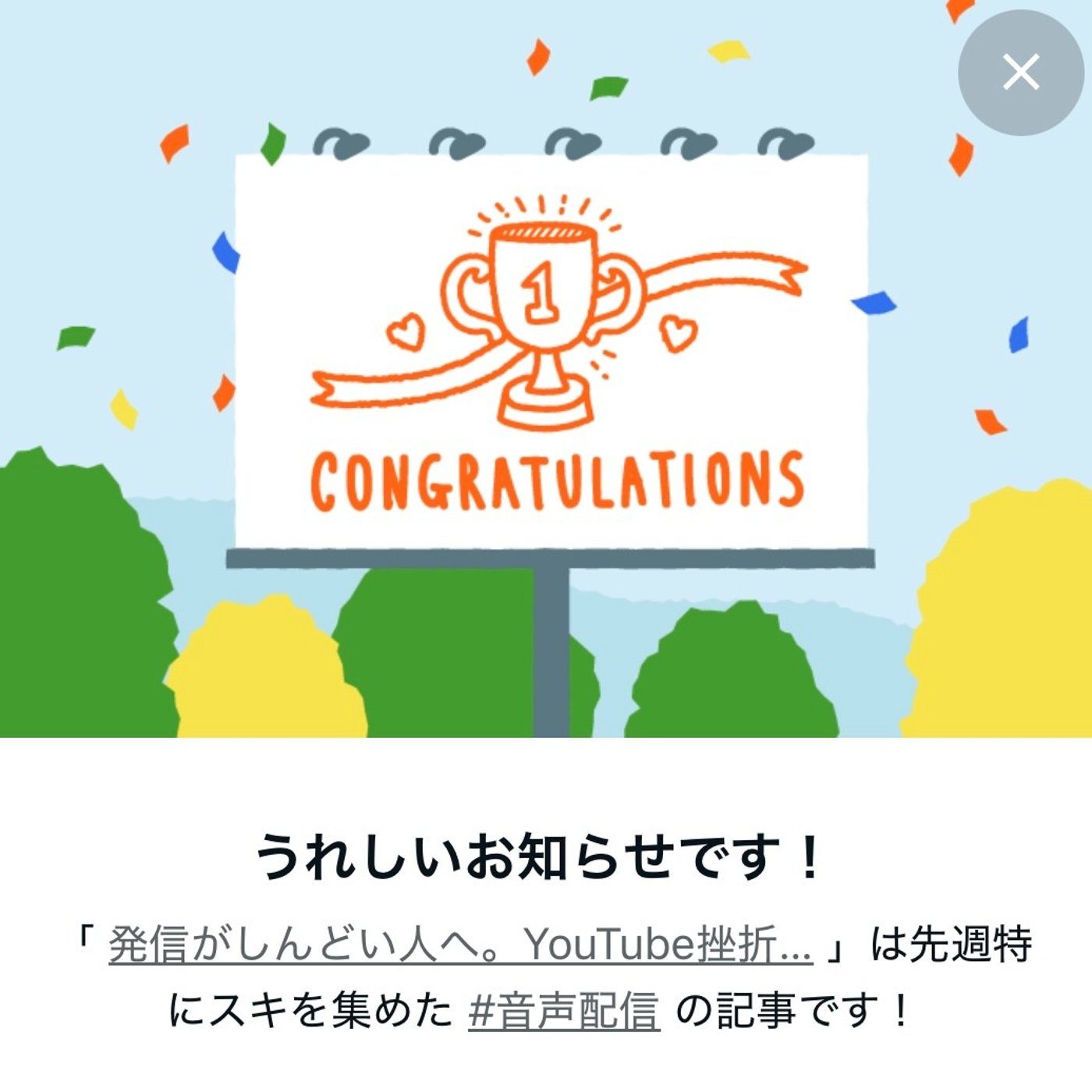Dismiss the congratulations popup

click(x=1020, y=73)
